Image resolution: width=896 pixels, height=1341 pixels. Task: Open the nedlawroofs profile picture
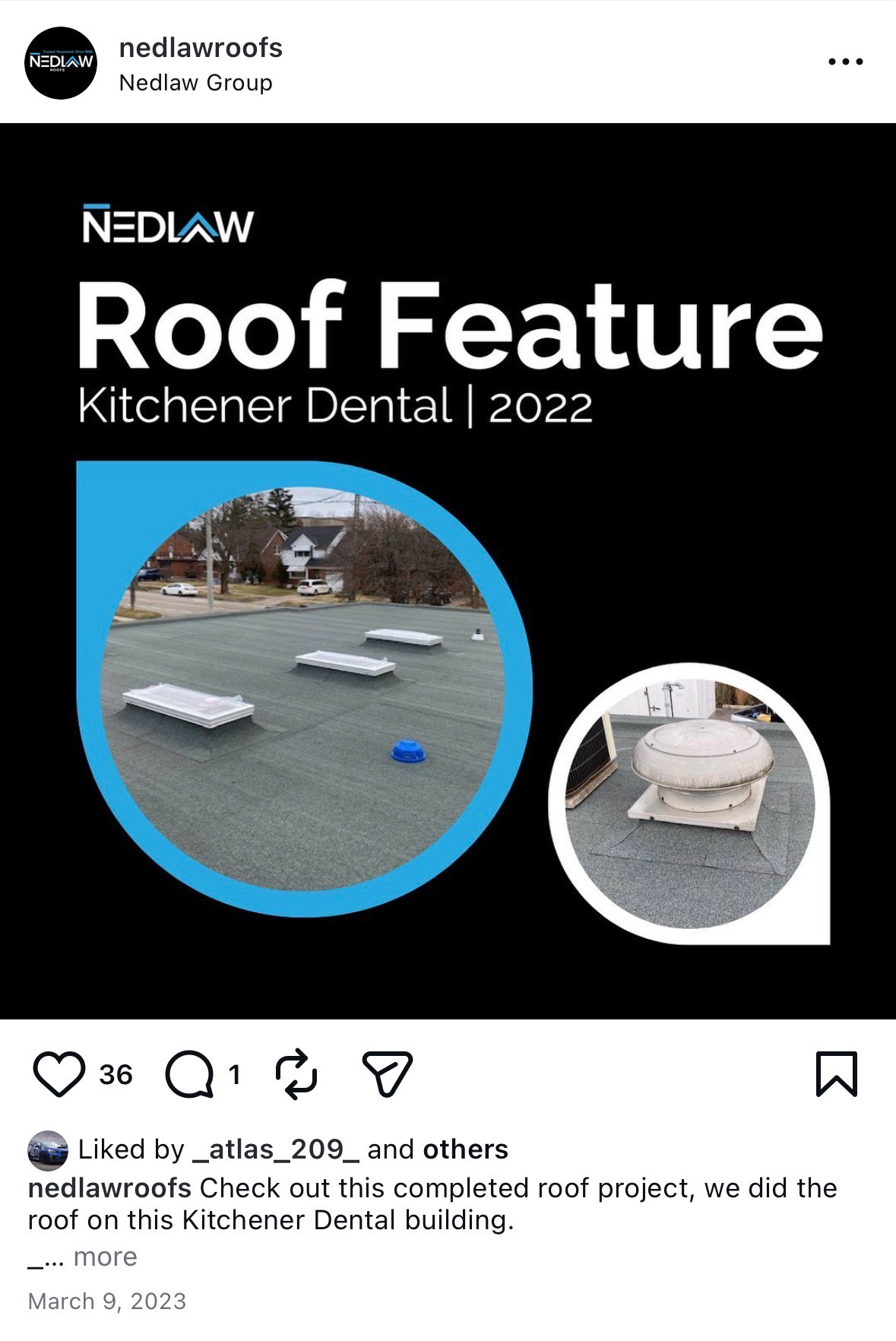tap(61, 63)
